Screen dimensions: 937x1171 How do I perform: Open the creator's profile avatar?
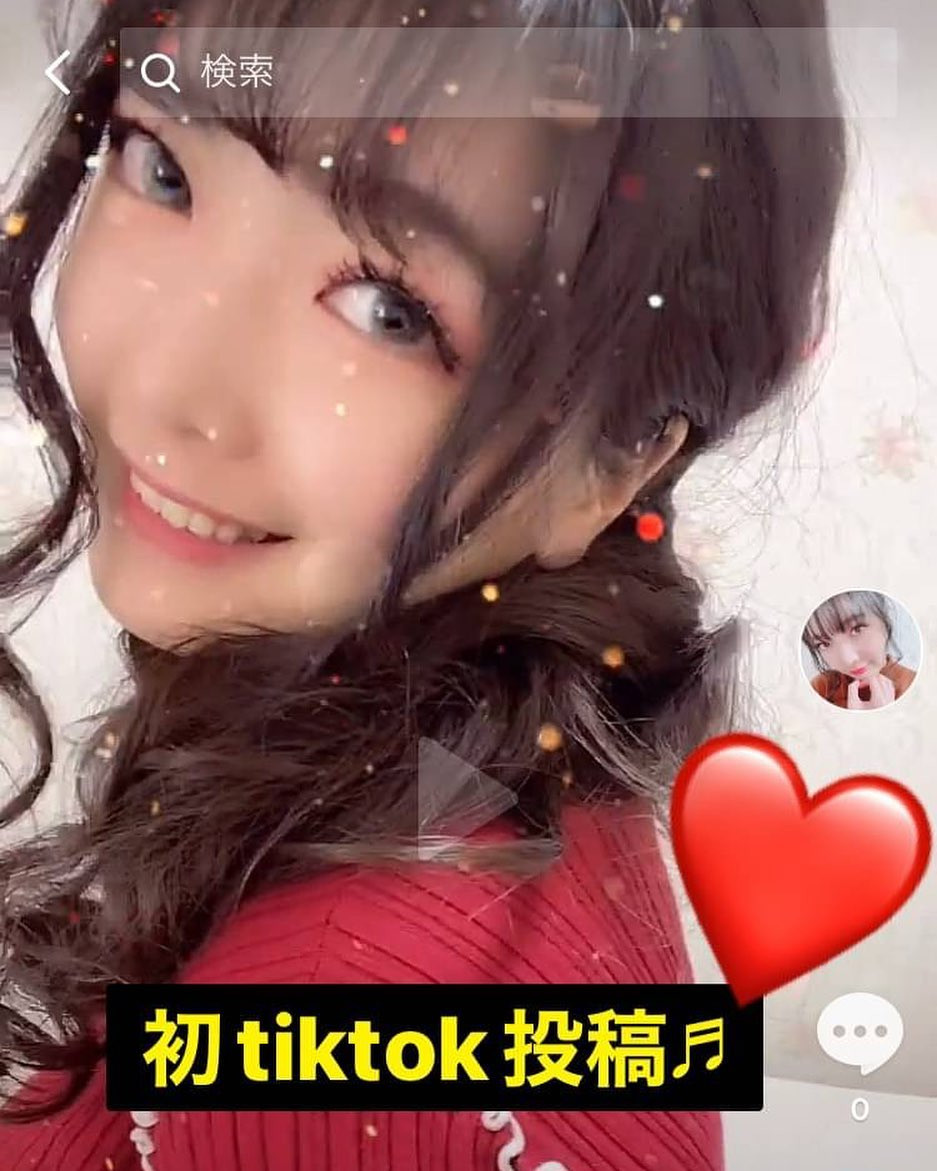[x=860, y=650]
